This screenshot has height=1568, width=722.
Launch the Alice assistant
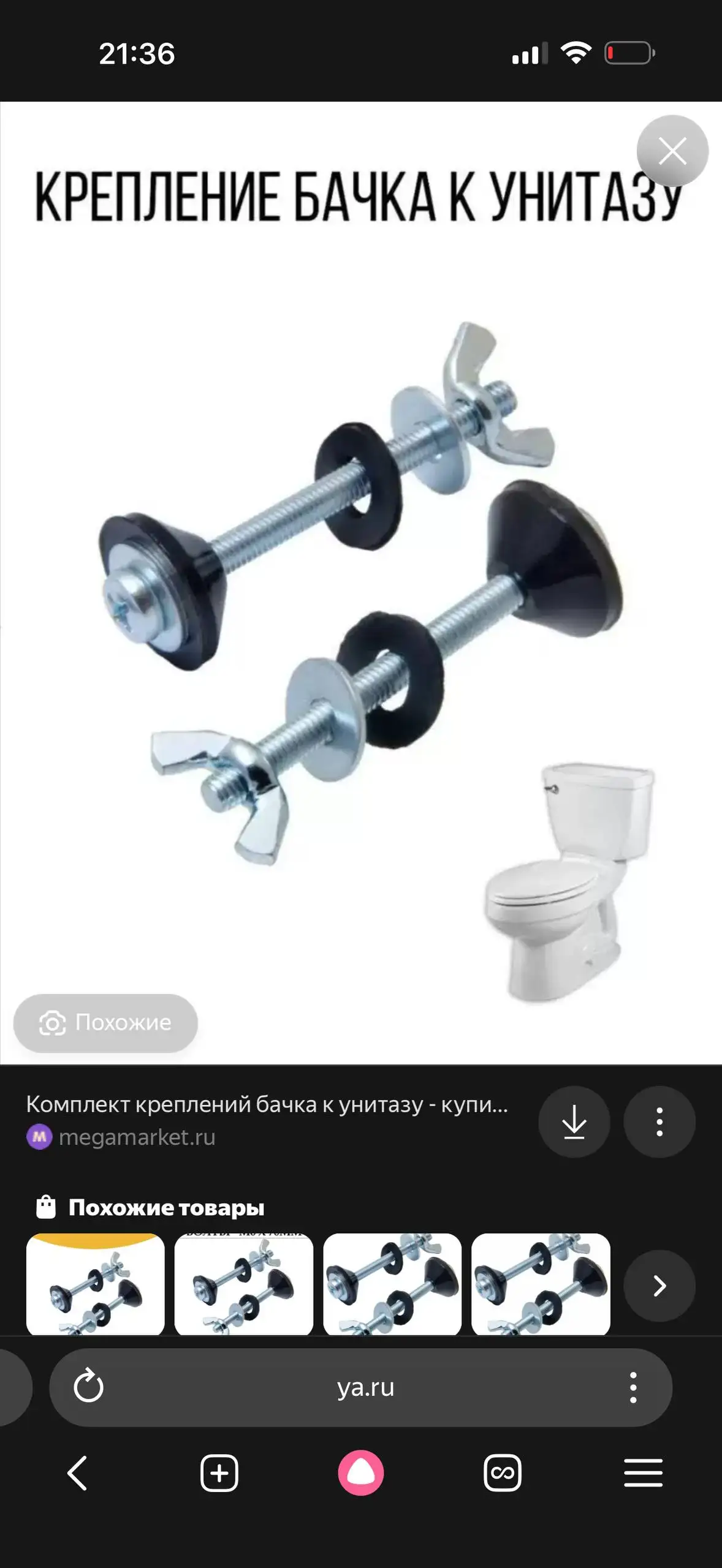tap(360, 1473)
